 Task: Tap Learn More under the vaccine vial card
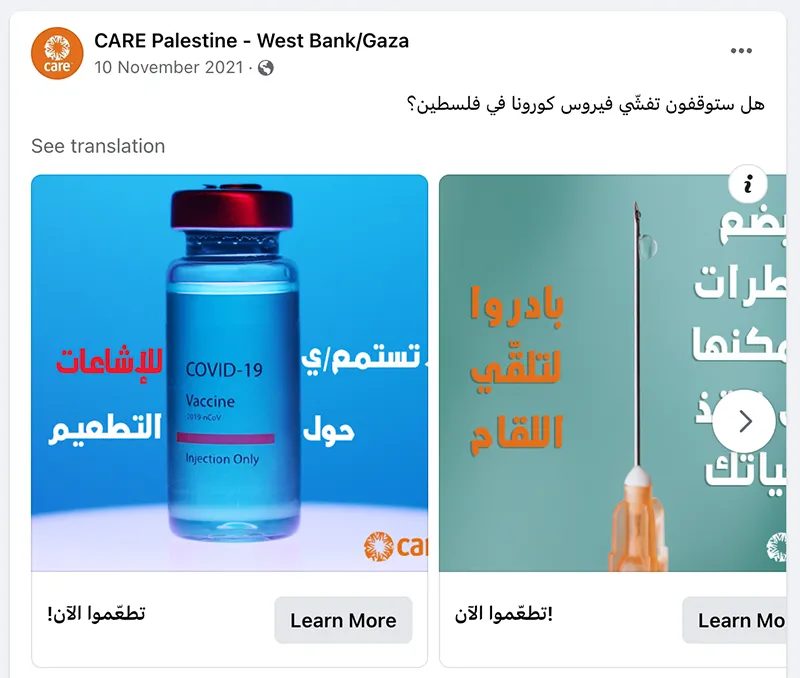coord(343,620)
